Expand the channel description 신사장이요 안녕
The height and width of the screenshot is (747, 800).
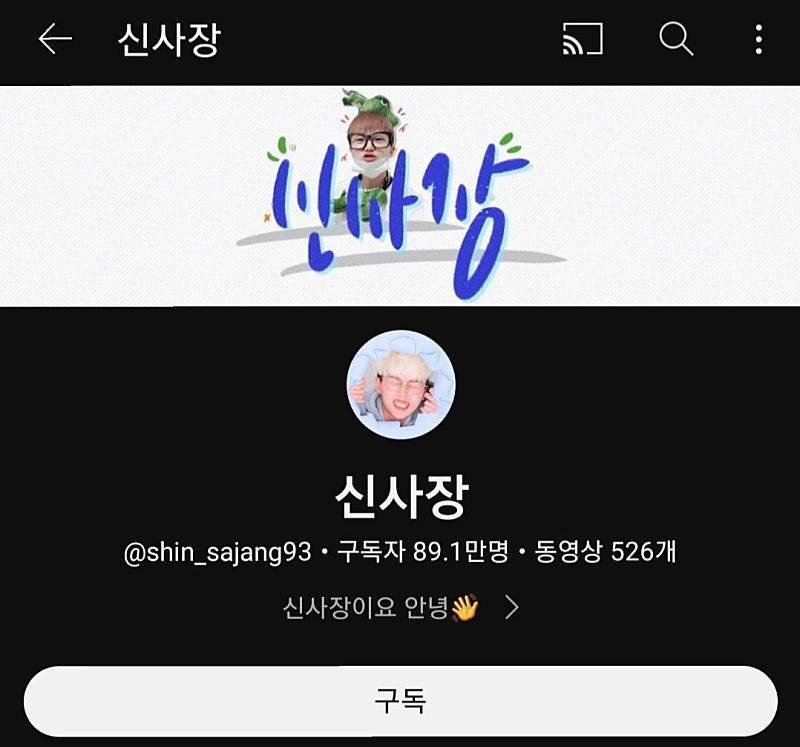coord(400,607)
